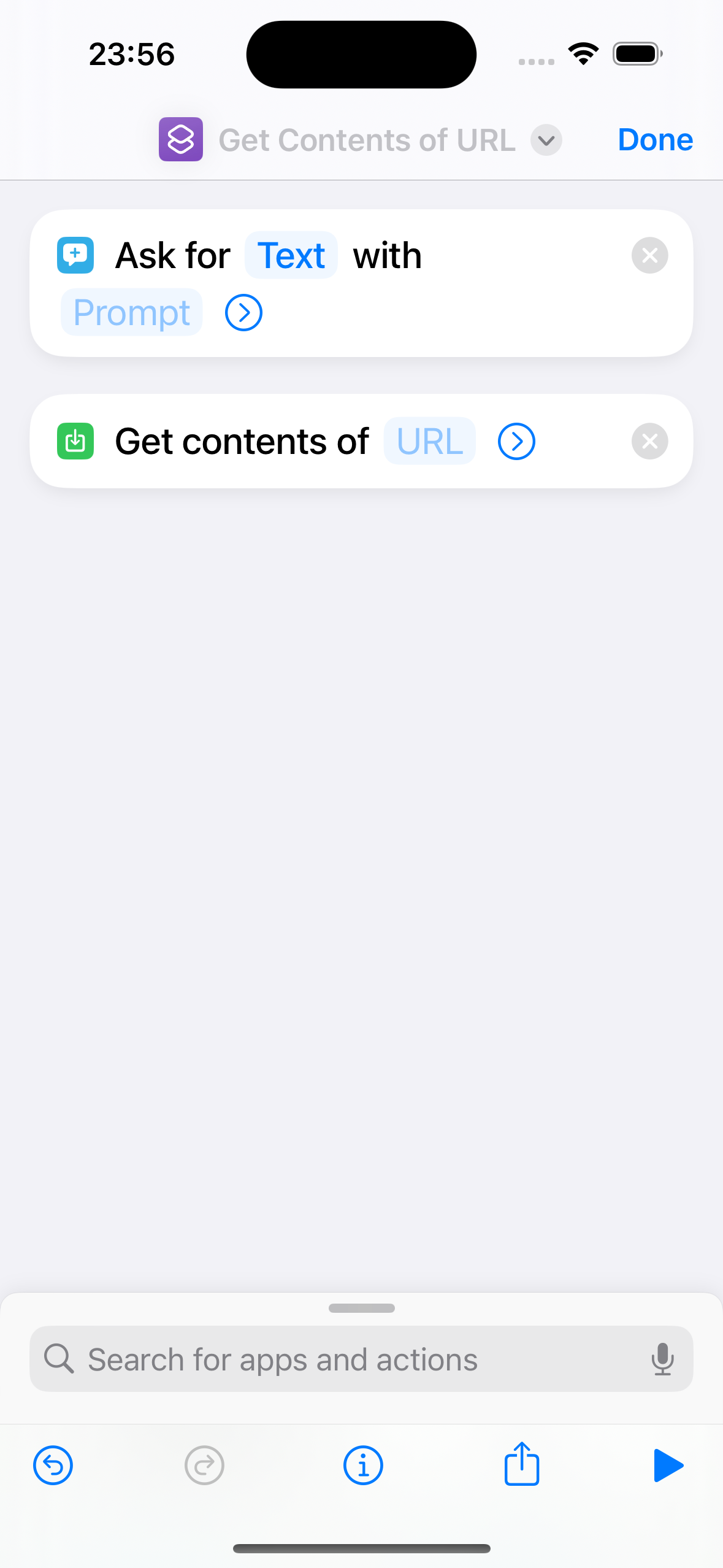The image size is (723, 1568).
Task: Delete the Get contents of URL action
Action: coord(649,441)
